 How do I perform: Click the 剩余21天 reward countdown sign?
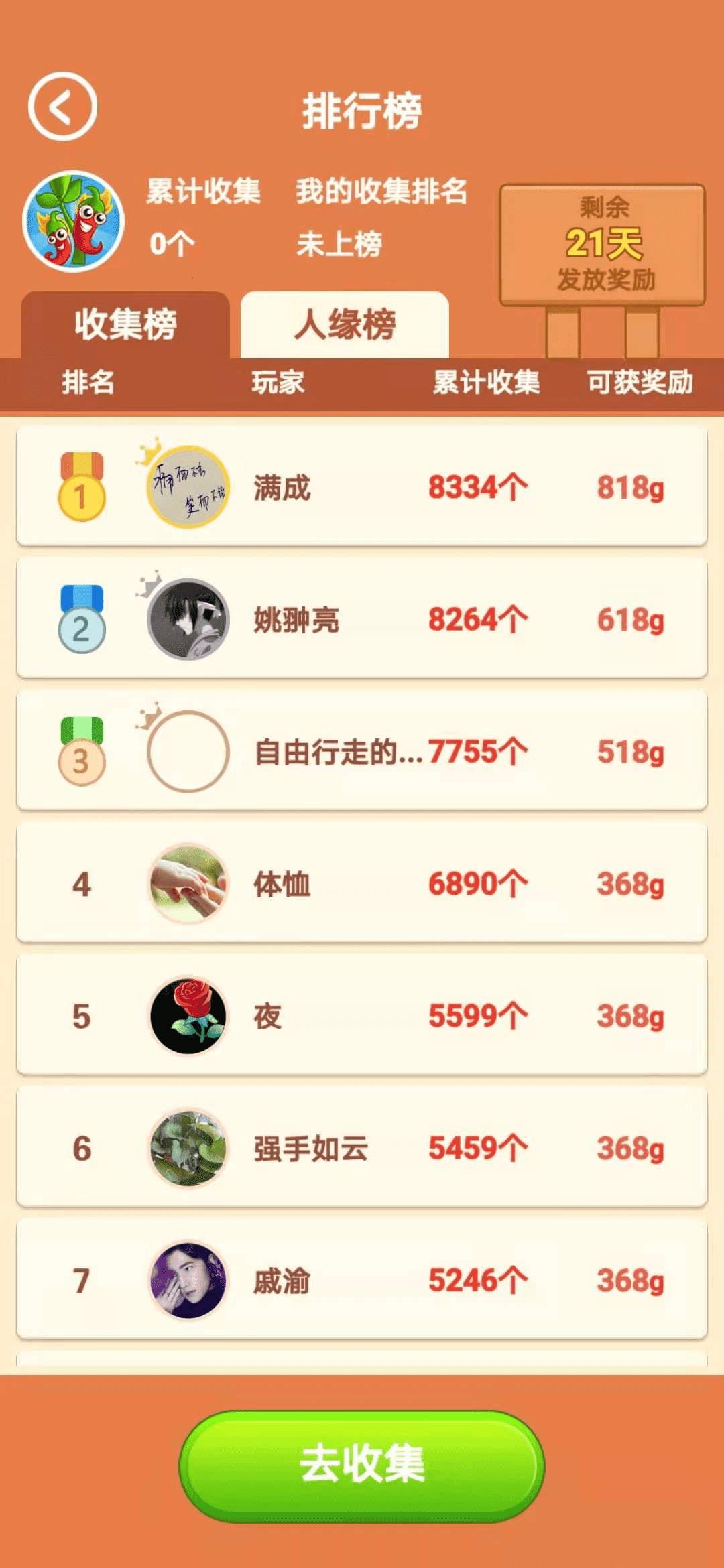tap(603, 241)
